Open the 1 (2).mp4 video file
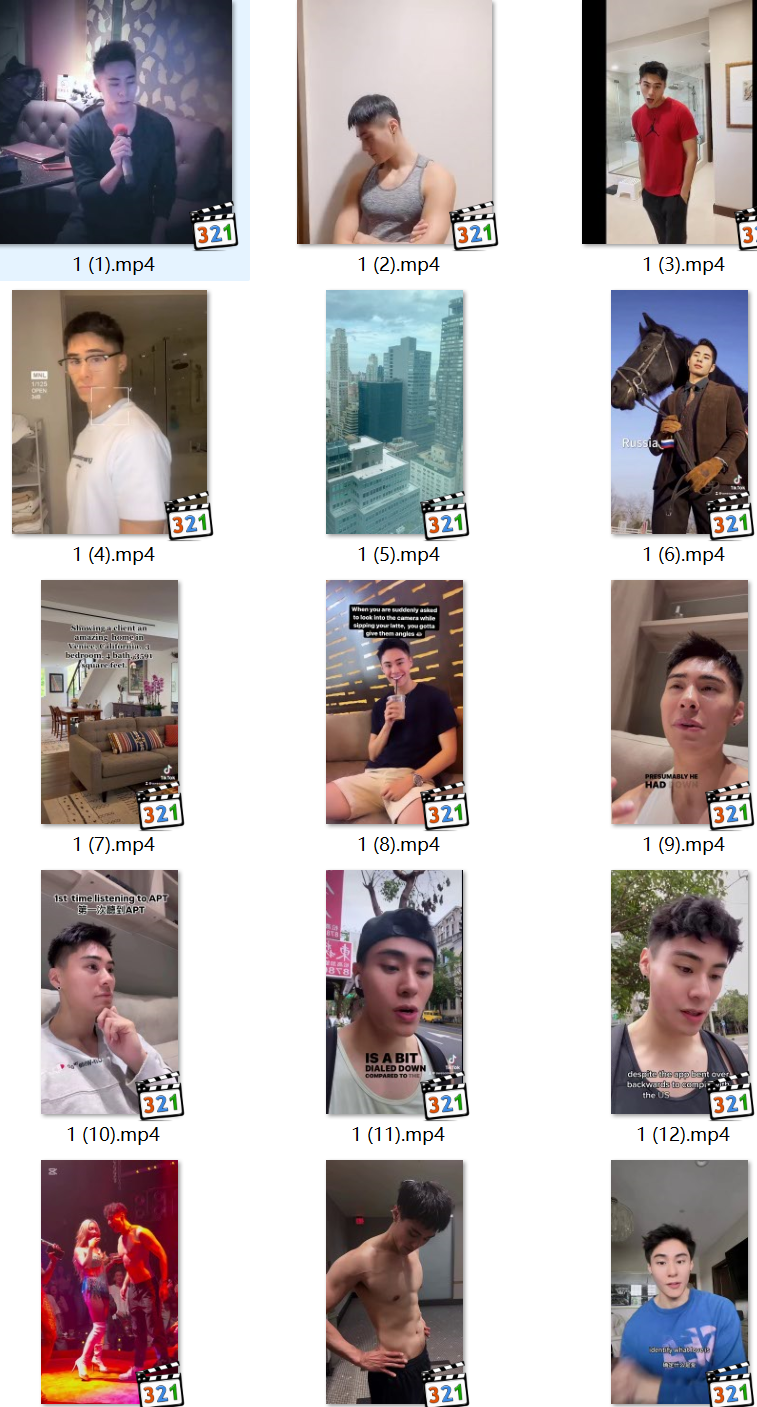The width and height of the screenshot is (757, 1407). point(395,123)
